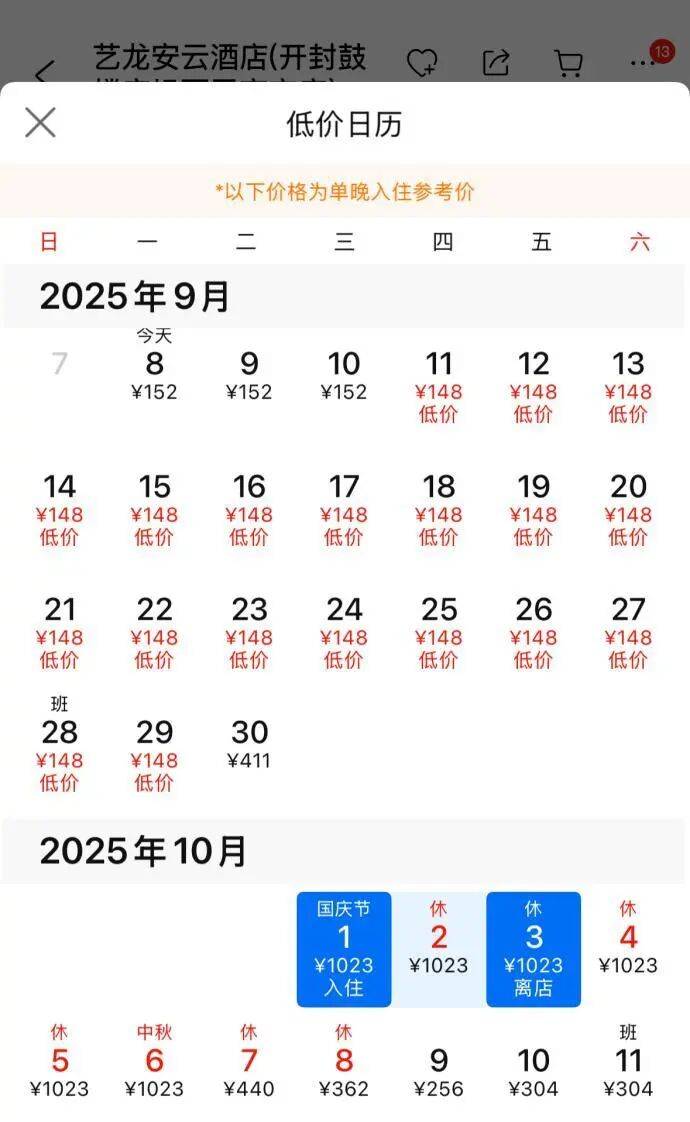Pick October 7 priced at ¥440
Viewport: 690px width, 1122px height.
click(x=249, y=1062)
